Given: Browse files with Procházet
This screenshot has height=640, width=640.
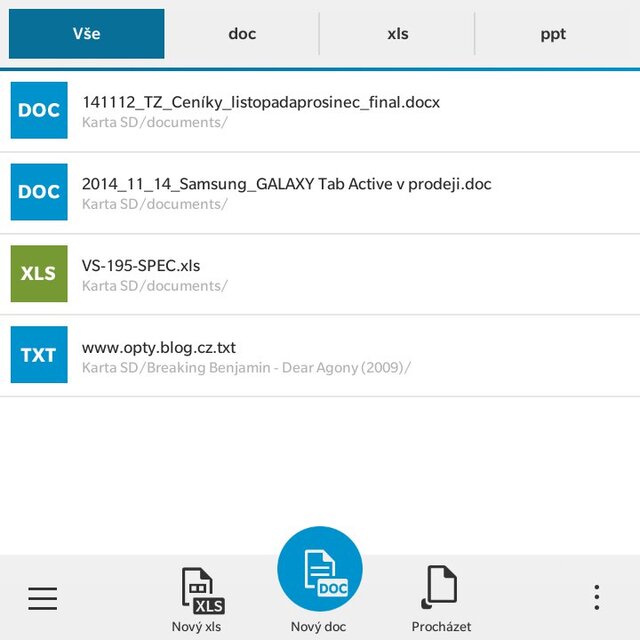Looking at the screenshot, I should click(440, 599).
